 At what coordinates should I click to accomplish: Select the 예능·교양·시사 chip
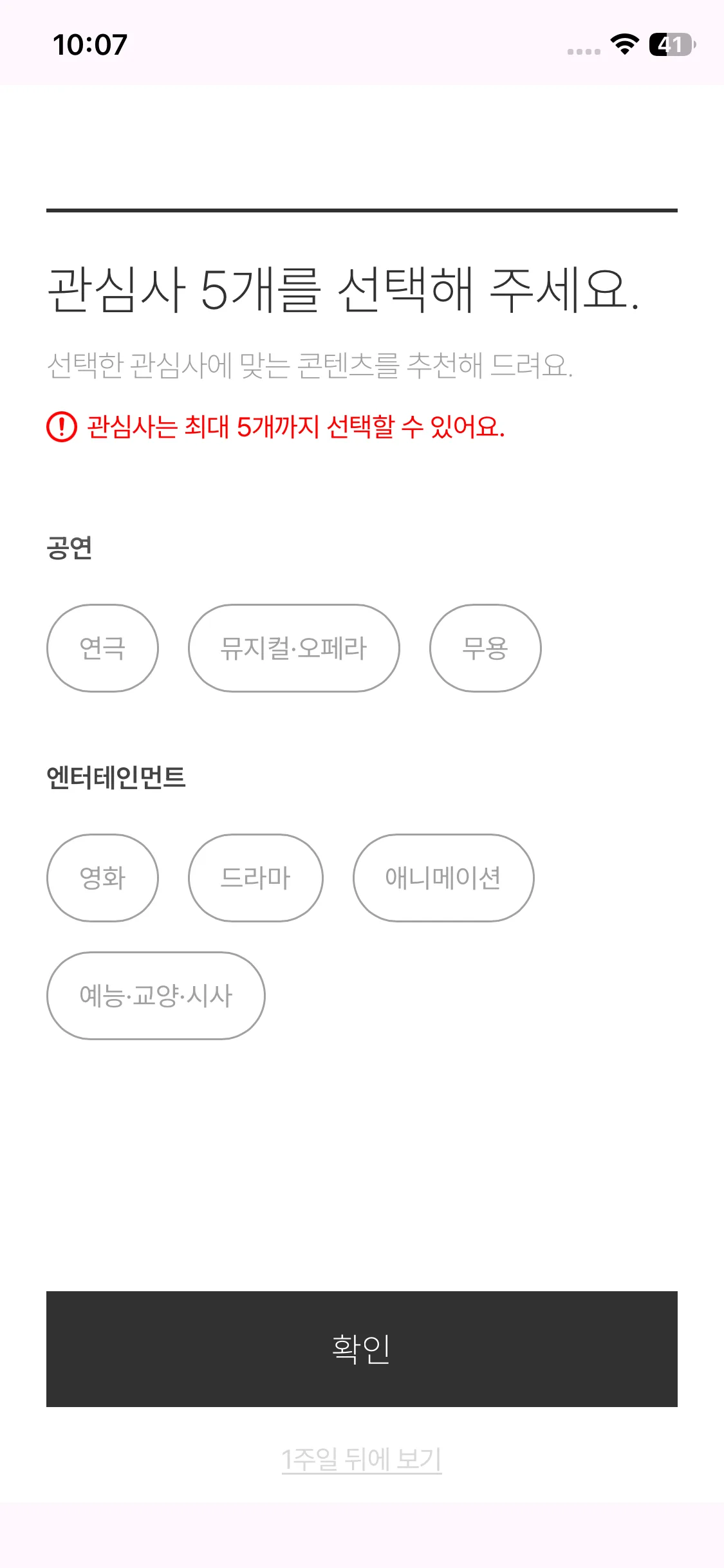tap(156, 996)
